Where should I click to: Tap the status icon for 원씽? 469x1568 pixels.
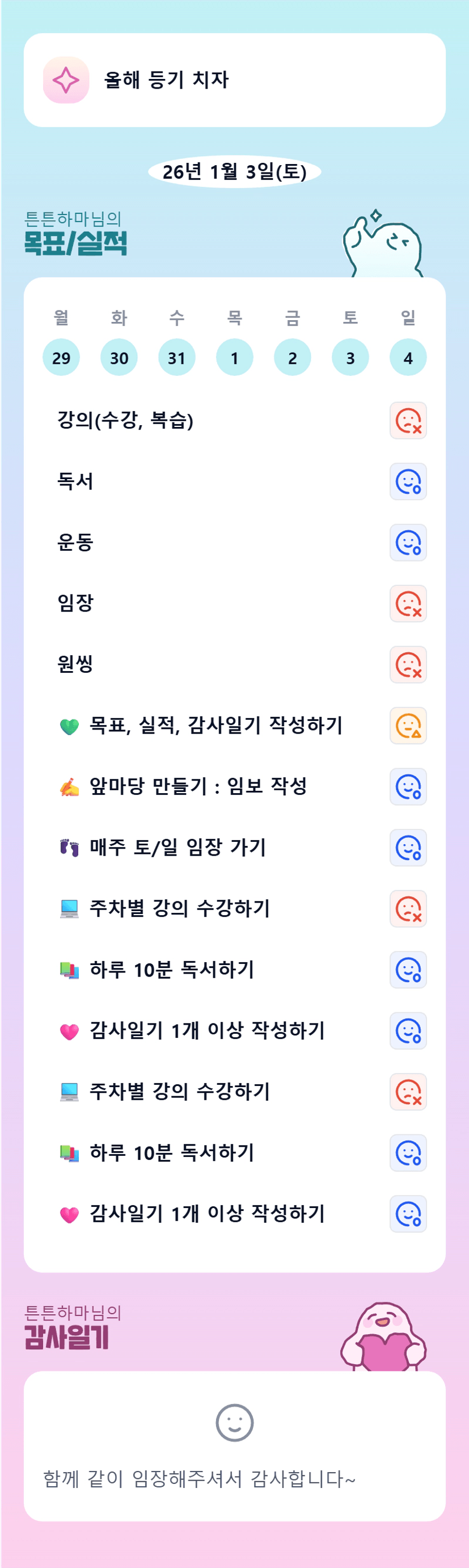pyautogui.click(x=408, y=664)
